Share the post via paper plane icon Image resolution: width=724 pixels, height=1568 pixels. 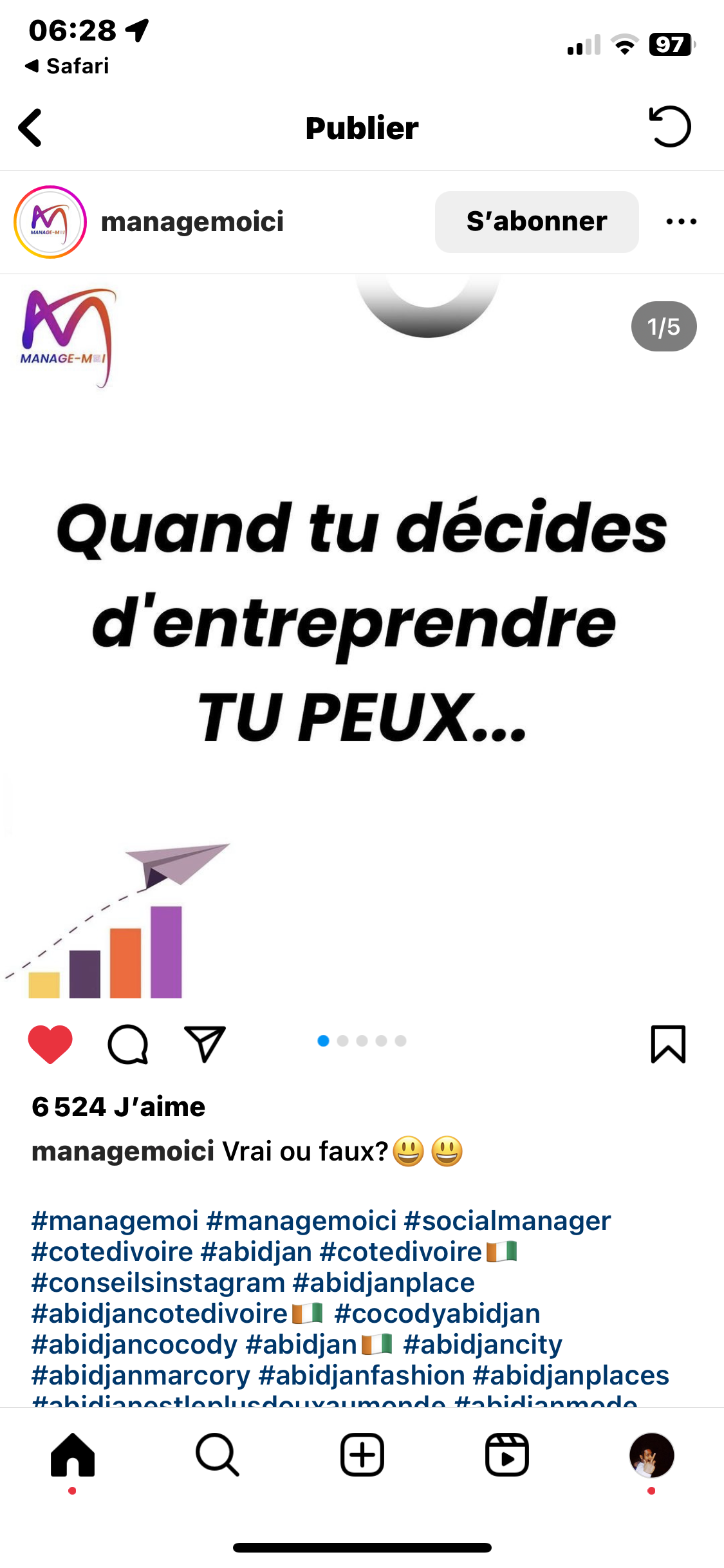point(205,1043)
